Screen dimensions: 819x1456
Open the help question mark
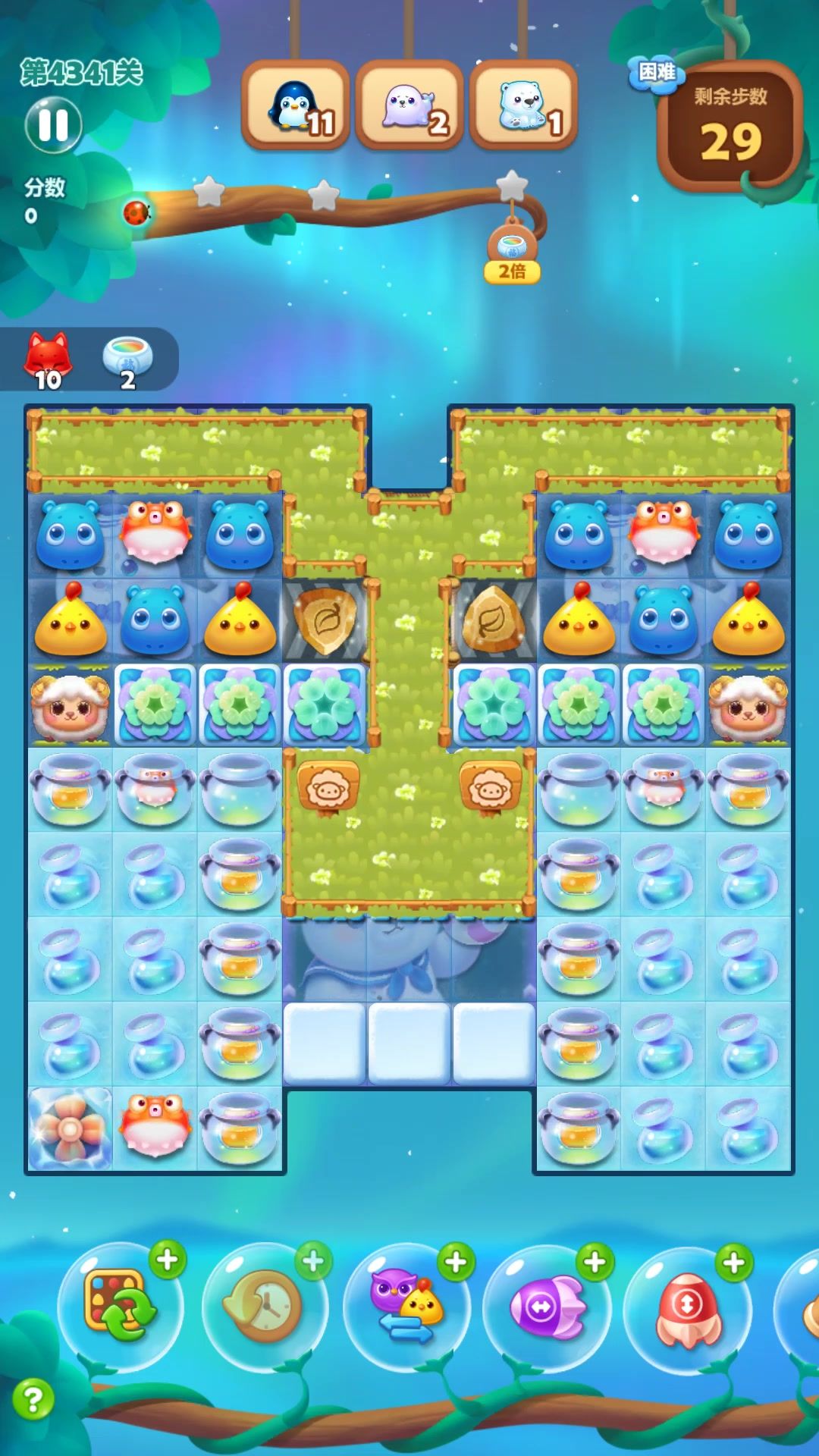pos(33,1399)
